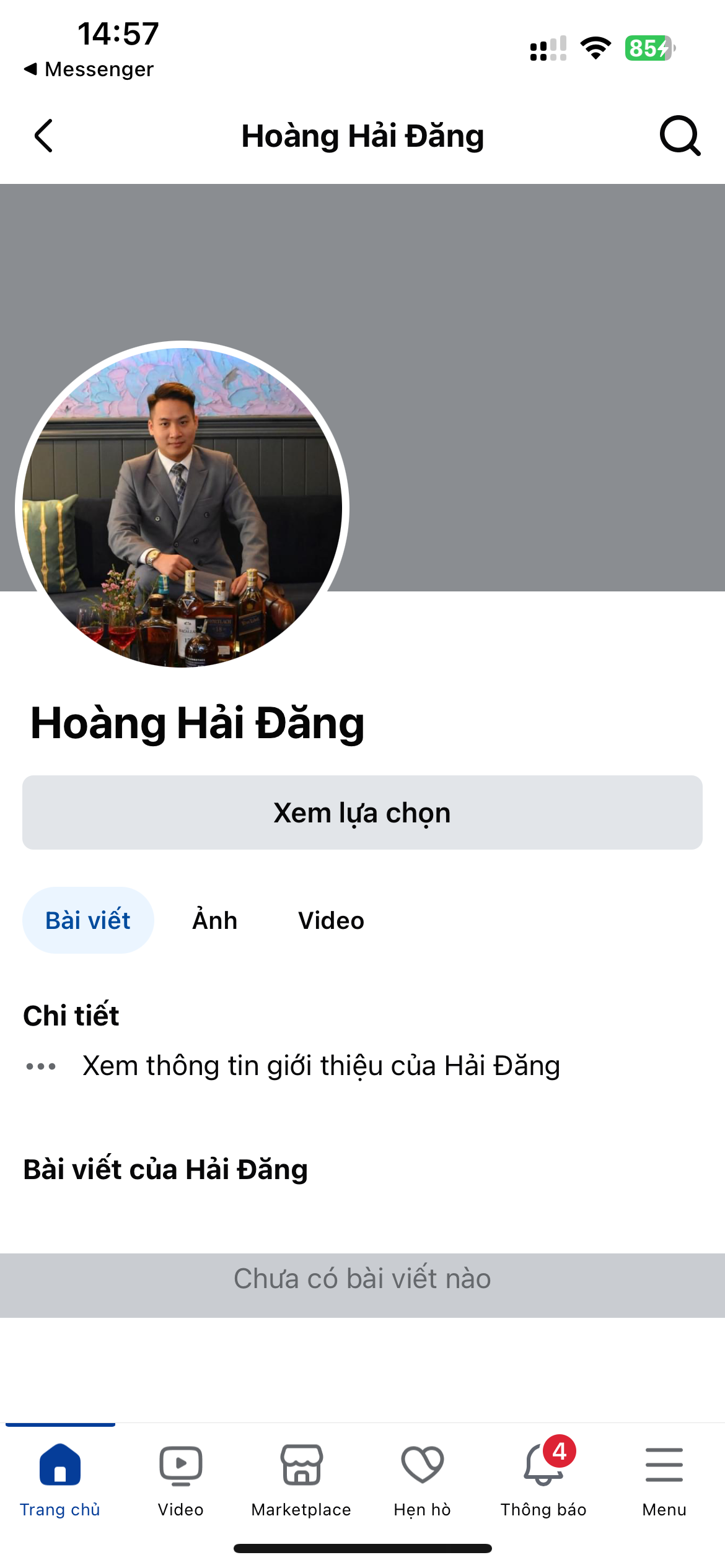
Task: Open the Hẹn hò tab
Action: (x=422, y=1478)
